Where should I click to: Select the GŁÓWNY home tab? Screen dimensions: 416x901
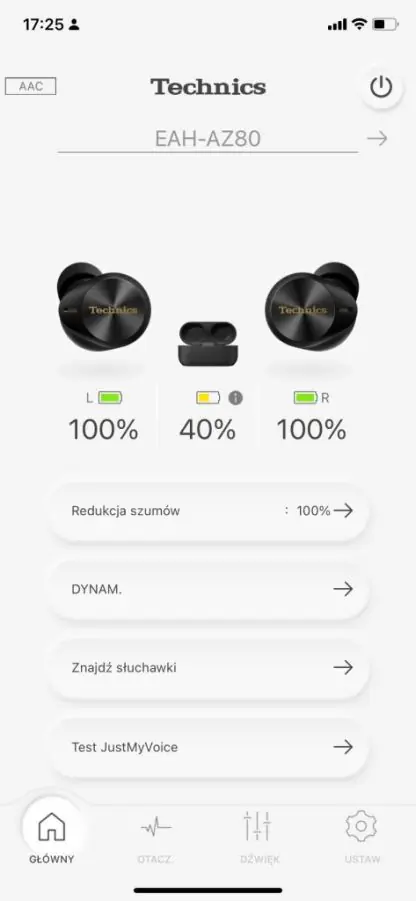coord(52,836)
